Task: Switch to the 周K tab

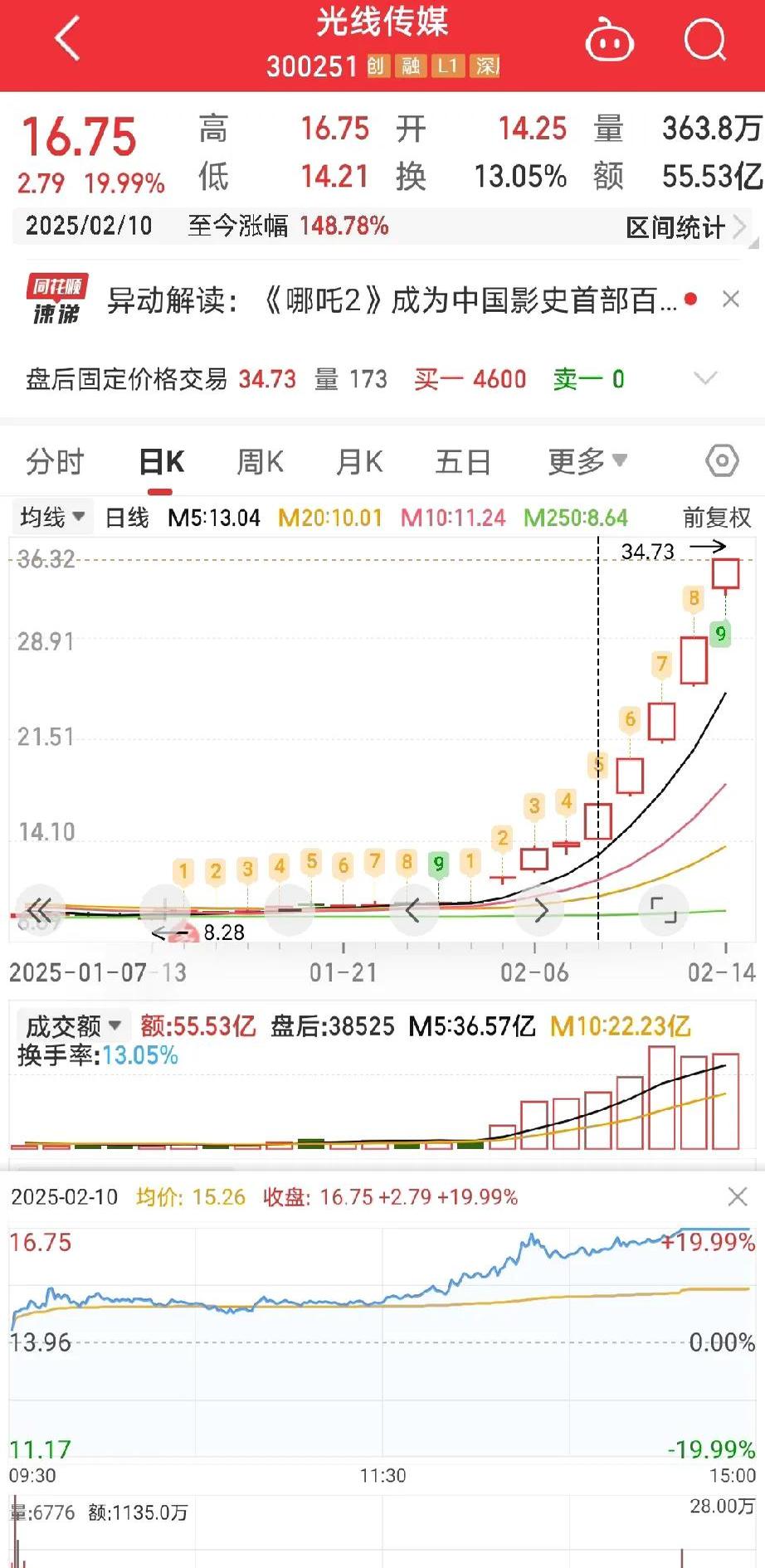Action: tap(260, 461)
